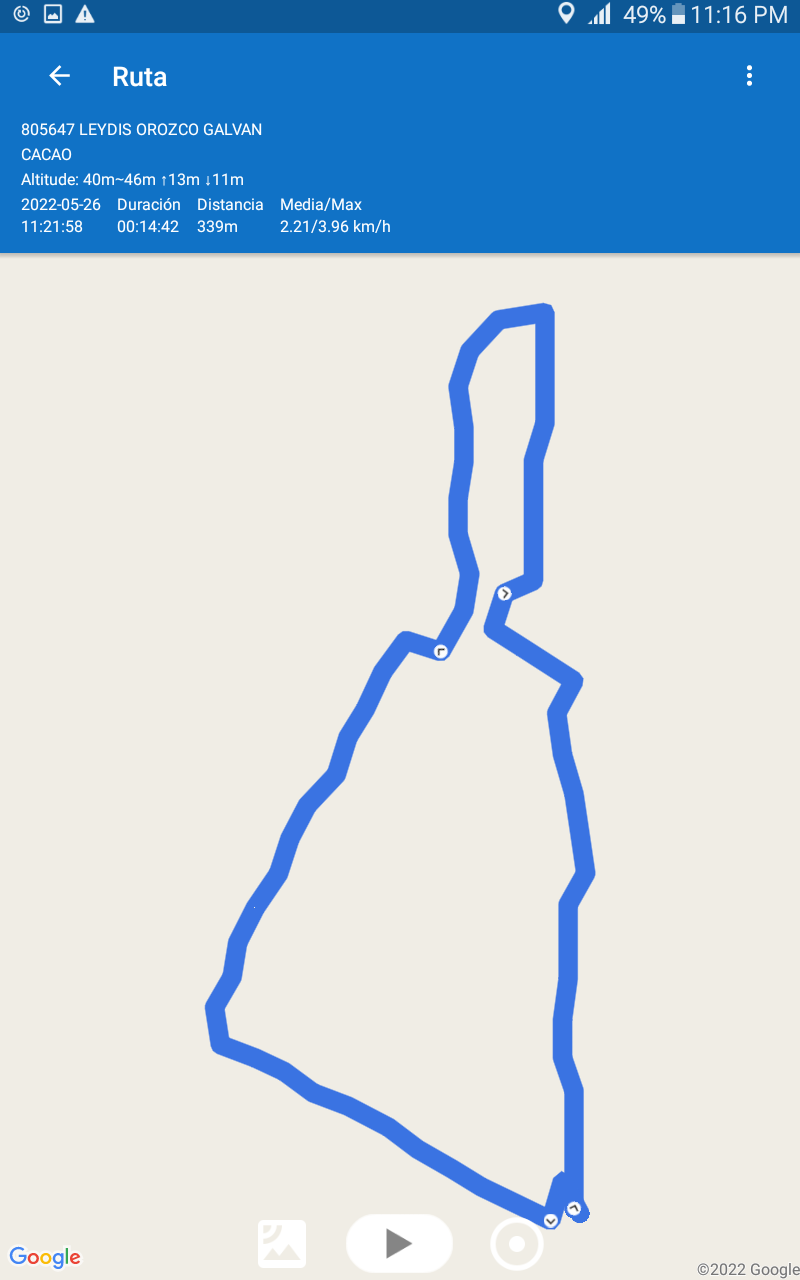The height and width of the screenshot is (1280, 800).
Task: Go back from the Ruta screen
Action: click(x=59, y=76)
